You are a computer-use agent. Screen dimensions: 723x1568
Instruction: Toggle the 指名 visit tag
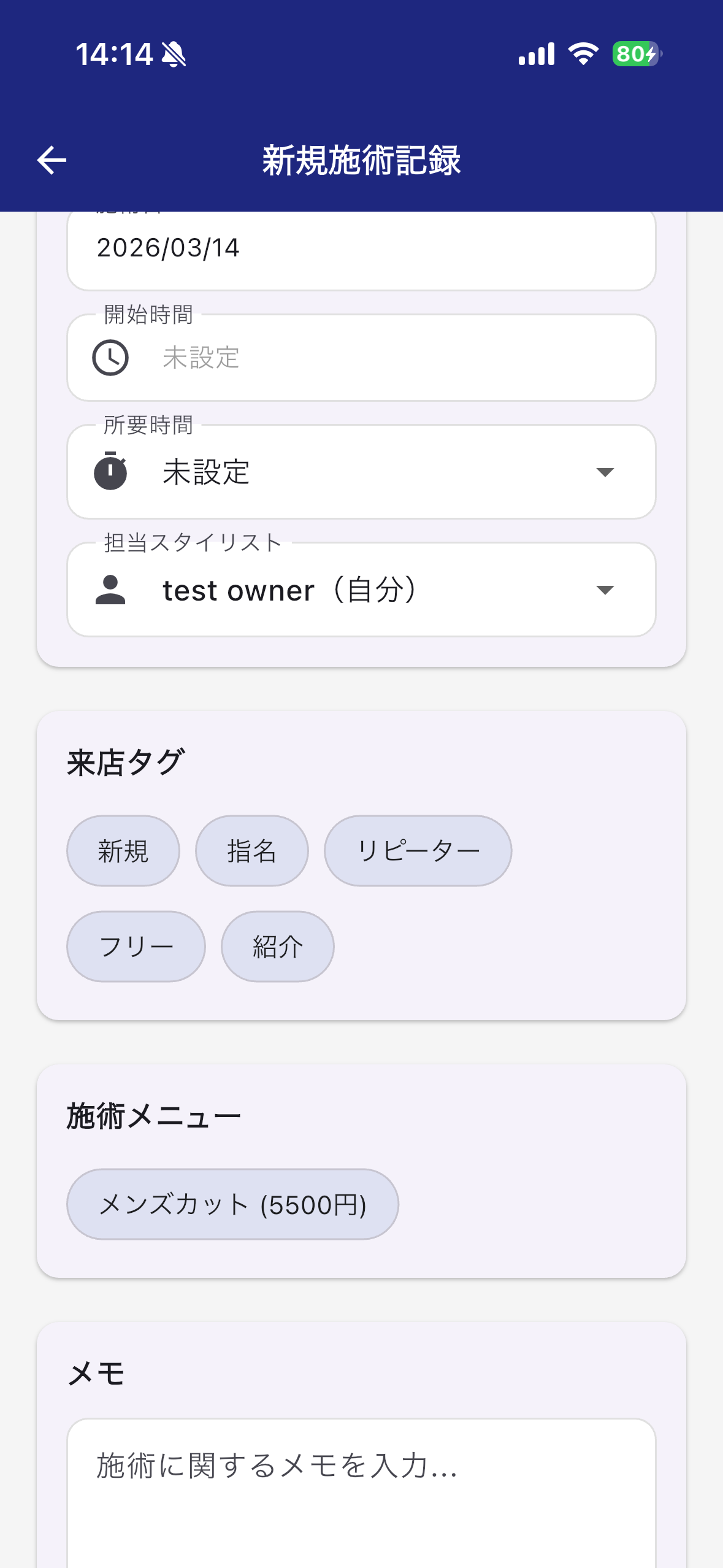[x=251, y=851]
